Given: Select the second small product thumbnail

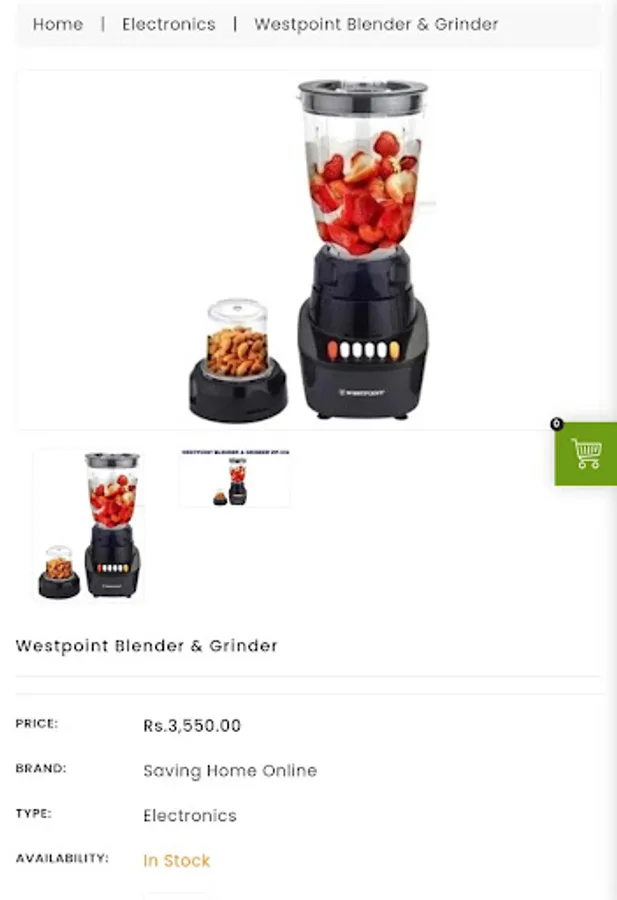Looking at the screenshot, I should (x=235, y=479).
